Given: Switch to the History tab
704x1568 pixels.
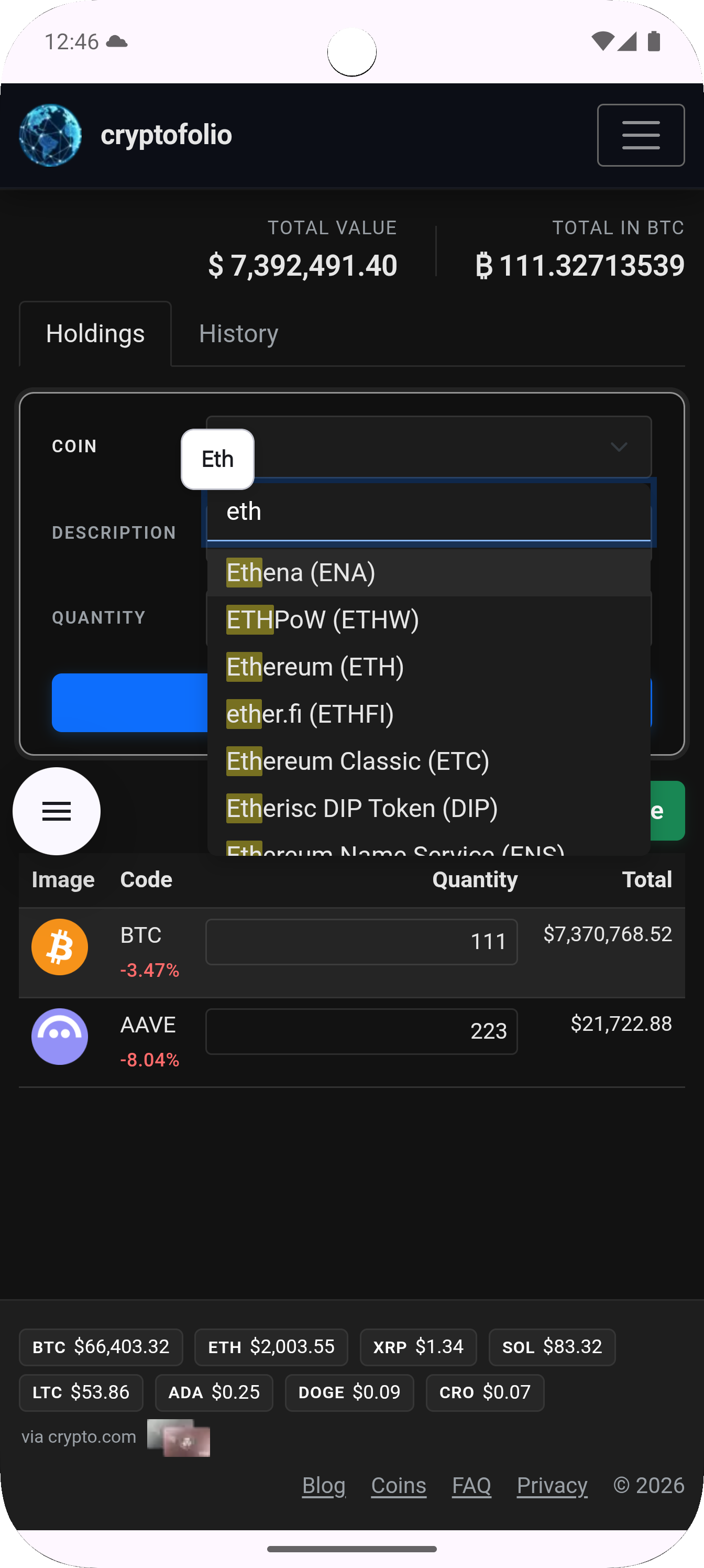Looking at the screenshot, I should (238, 333).
